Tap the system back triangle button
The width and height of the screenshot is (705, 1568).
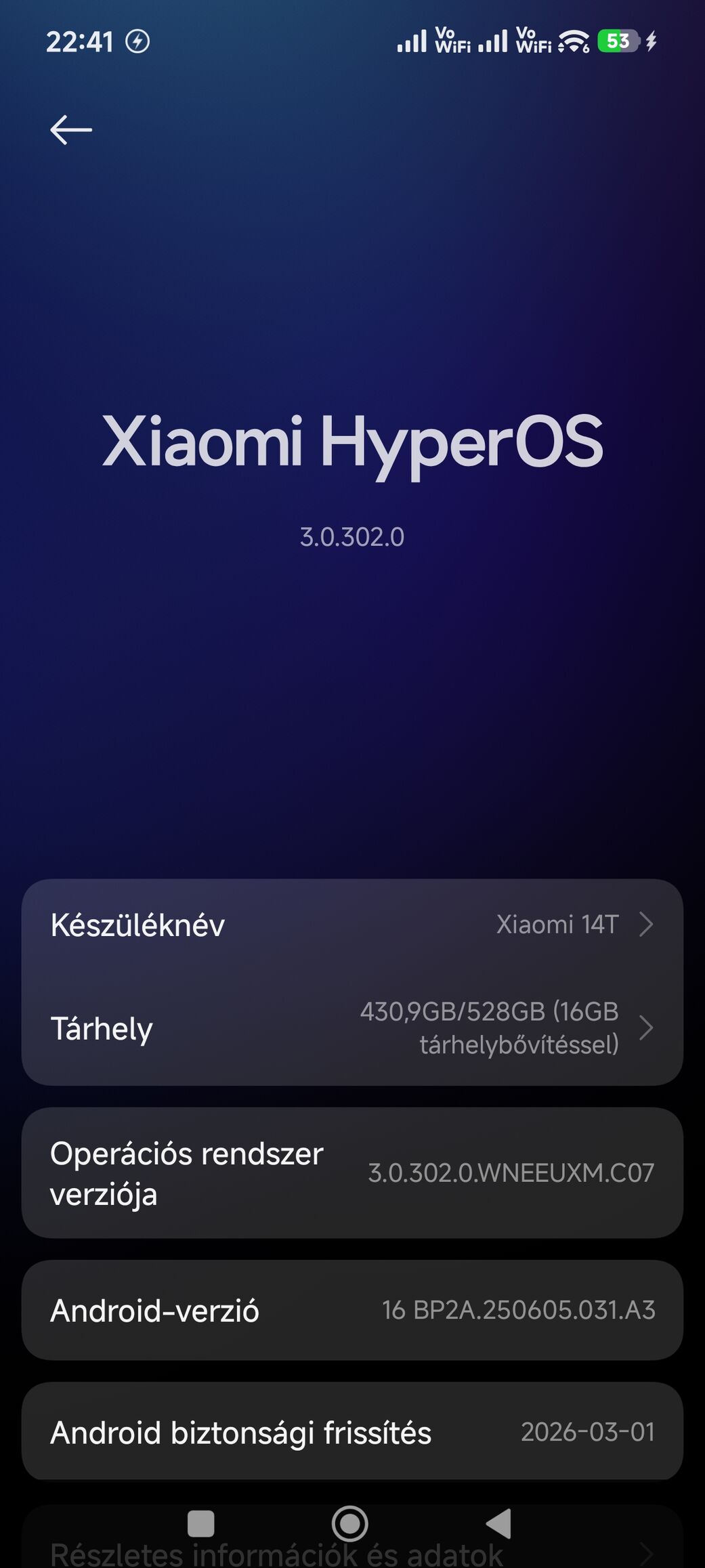pyautogui.click(x=499, y=1523)
